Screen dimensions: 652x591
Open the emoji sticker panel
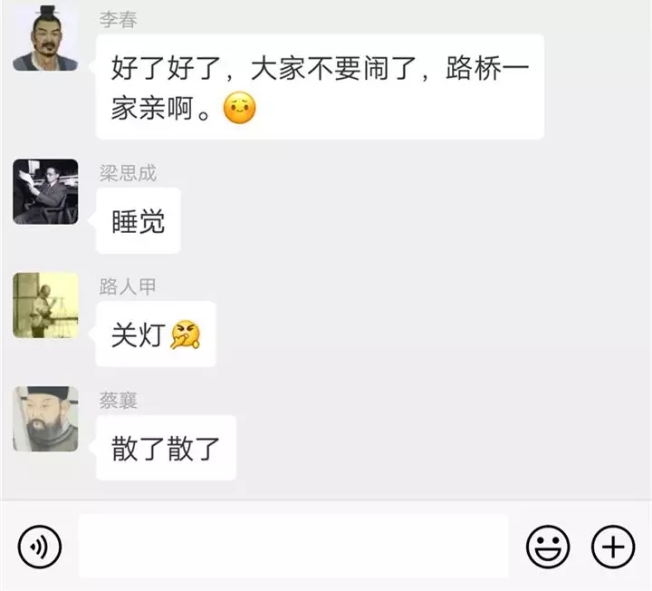coord(548,546)
